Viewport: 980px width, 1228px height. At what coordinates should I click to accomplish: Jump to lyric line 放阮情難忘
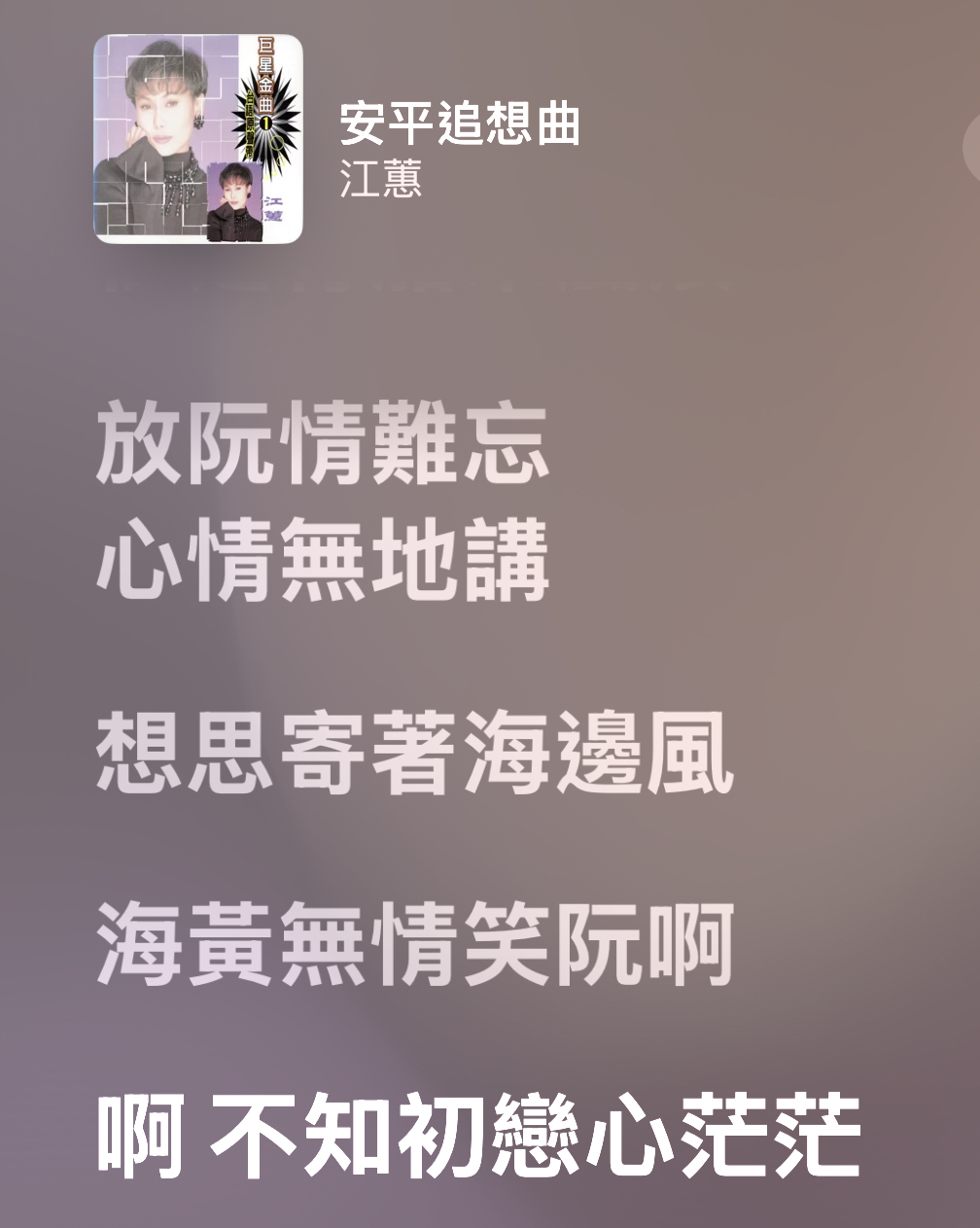(x=322, y=444)
